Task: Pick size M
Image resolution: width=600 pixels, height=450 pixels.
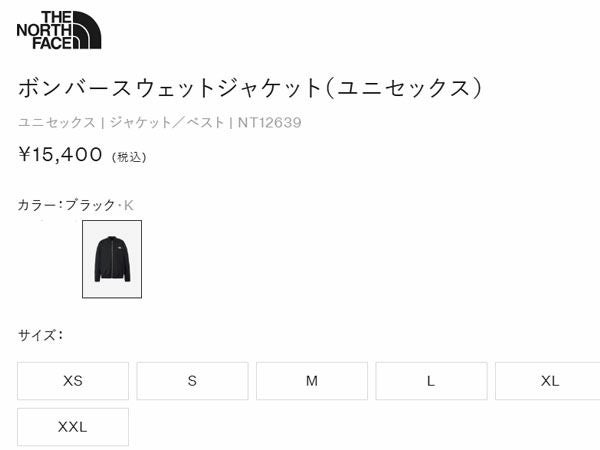Action: (312, 381)
